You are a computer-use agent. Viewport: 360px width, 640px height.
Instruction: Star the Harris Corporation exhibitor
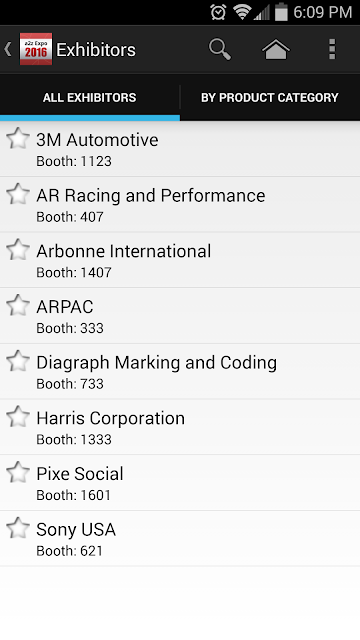point(18,417)
